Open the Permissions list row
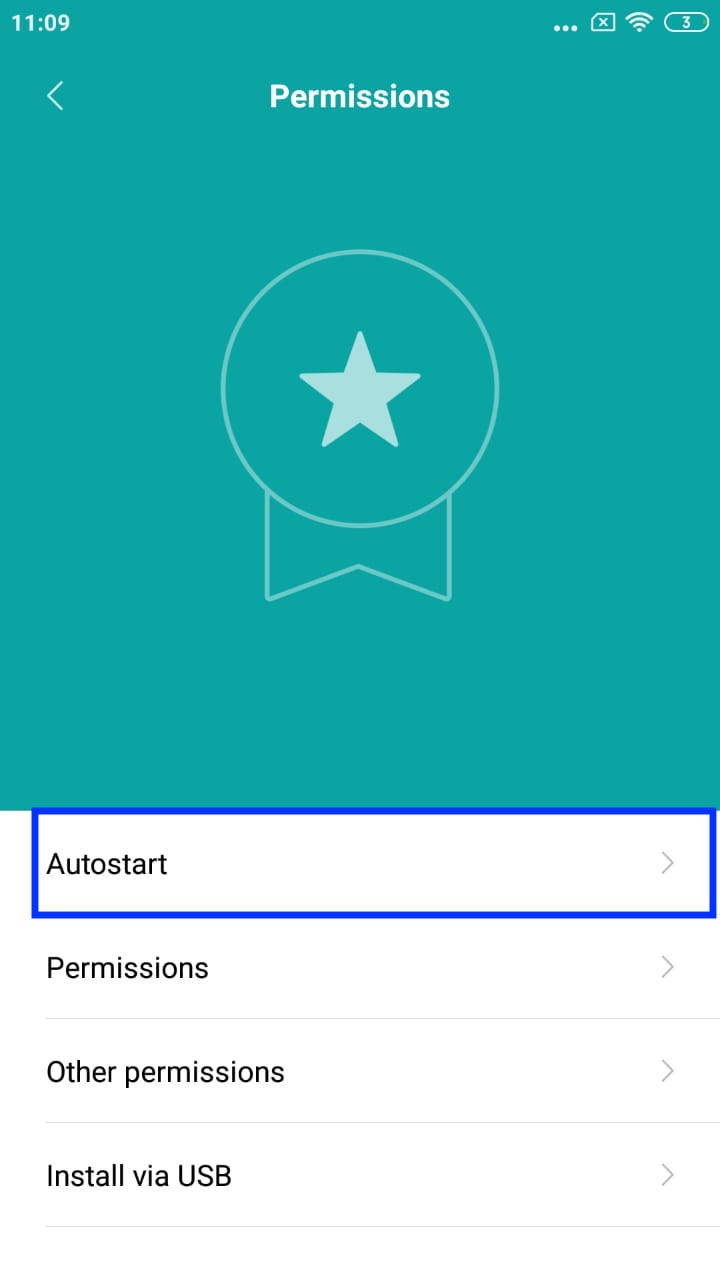This screenshot has height=1280, width=720. [x=360, y=968]
